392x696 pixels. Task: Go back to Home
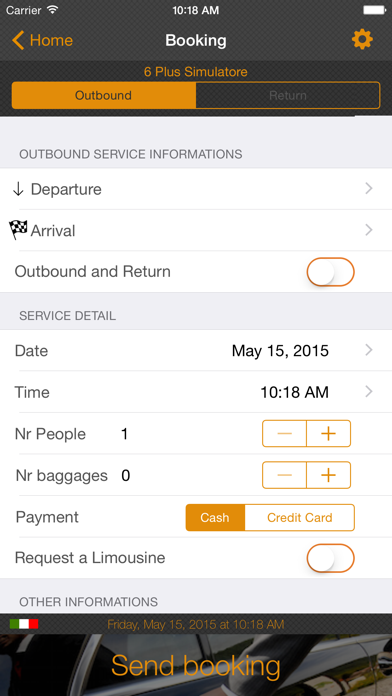click(42, 40)
